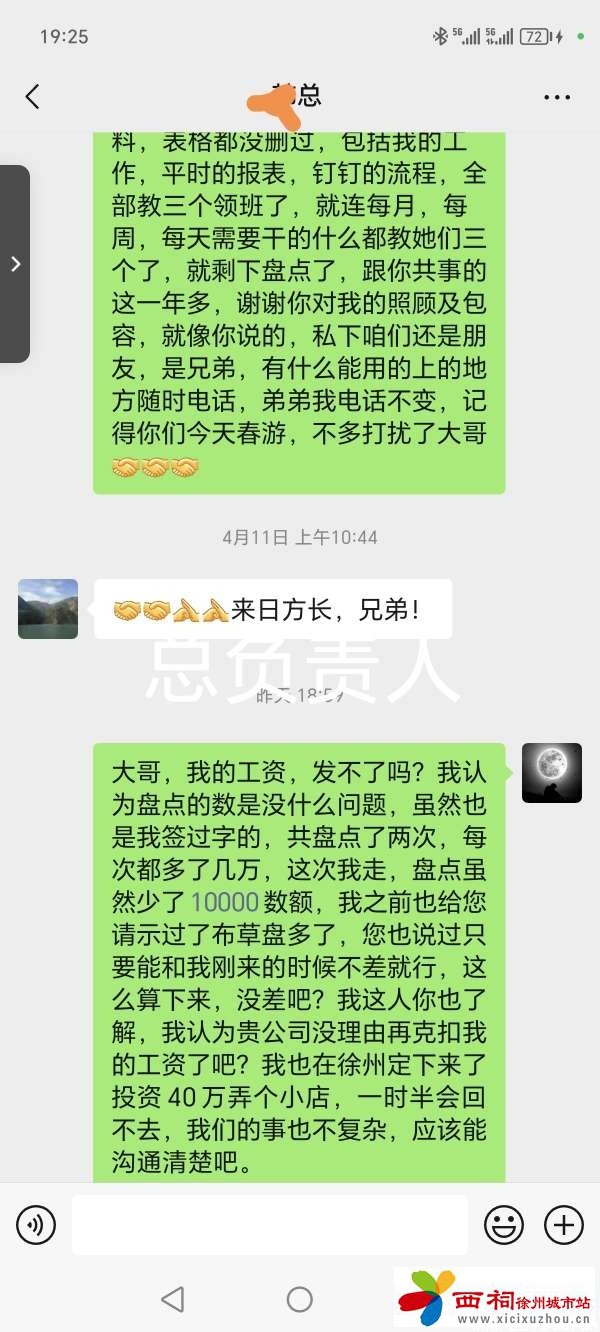Switch to voice message input

(36, 1224)
